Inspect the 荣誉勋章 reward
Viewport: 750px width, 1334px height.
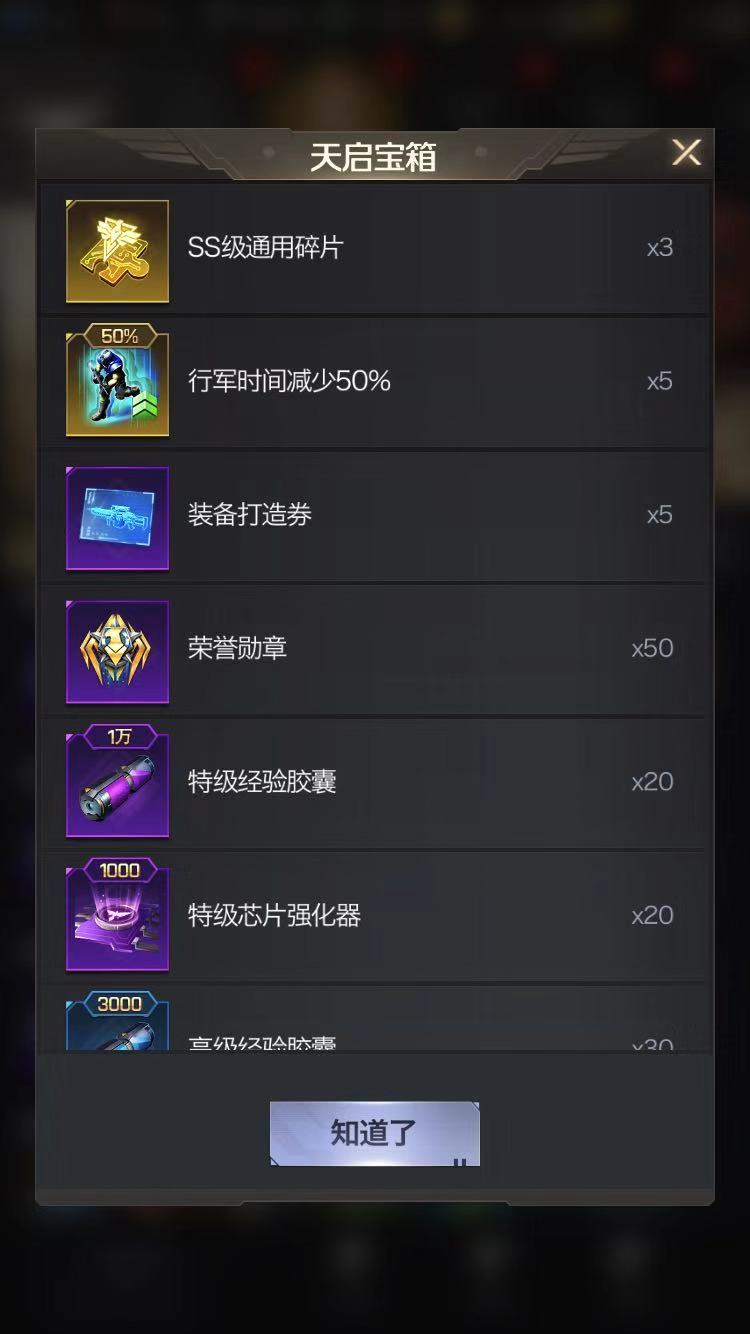118,651
